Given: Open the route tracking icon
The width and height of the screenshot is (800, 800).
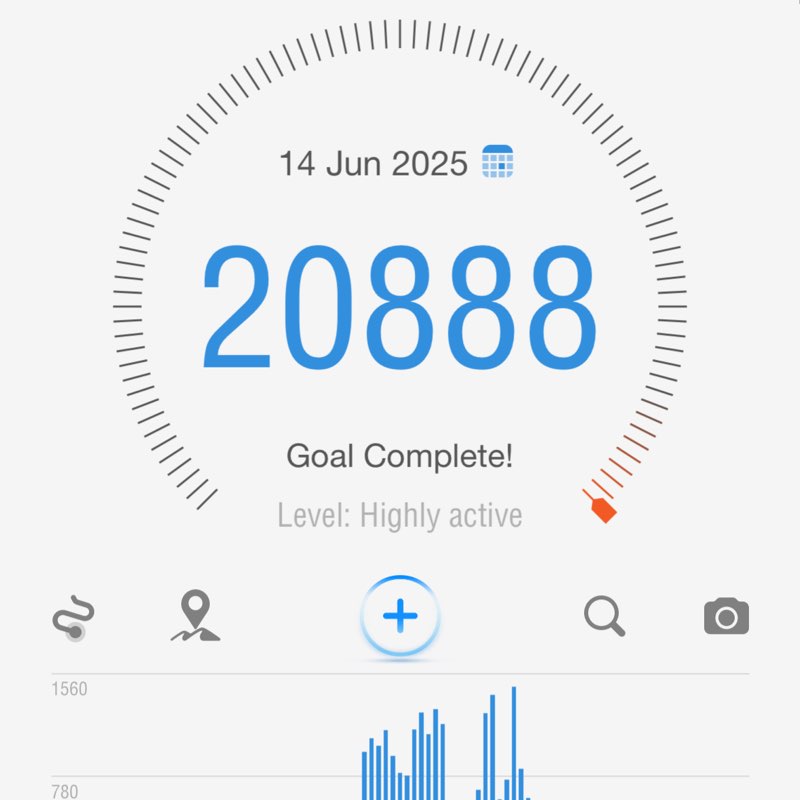Looking at the screenshot, I should [73, 617].
